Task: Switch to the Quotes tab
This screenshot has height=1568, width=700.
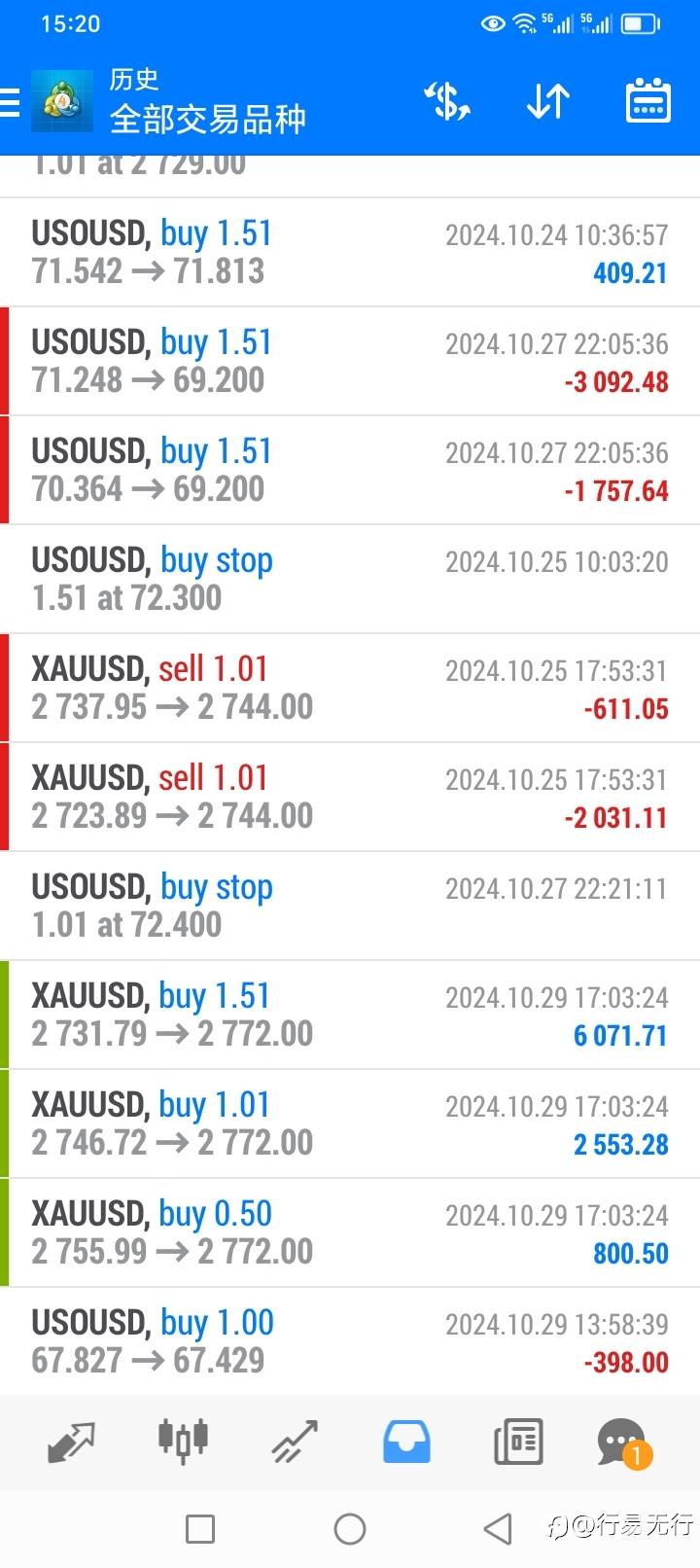Action: pos(71,1442)
